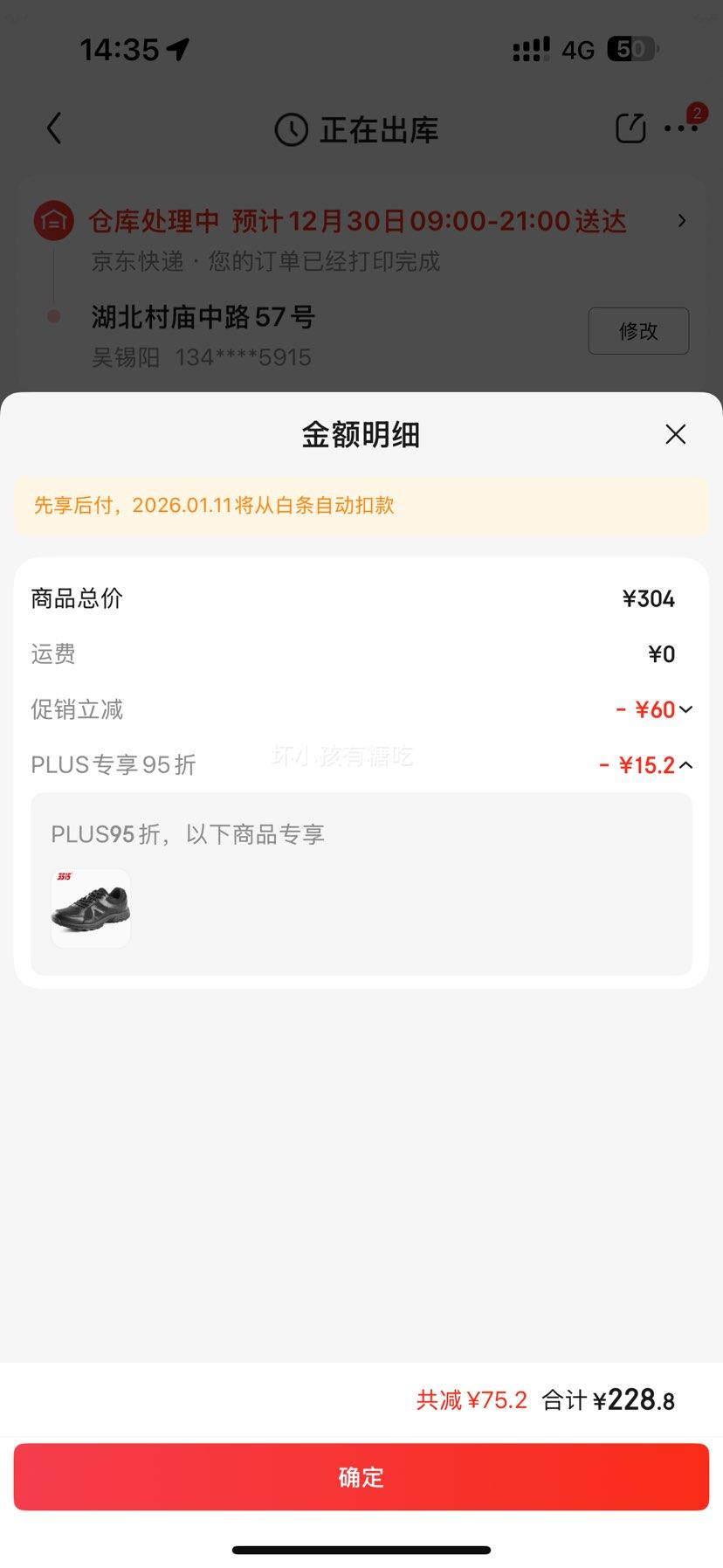
Task: Expand the 促销立减 discount details
Action: tap(687, 709)
